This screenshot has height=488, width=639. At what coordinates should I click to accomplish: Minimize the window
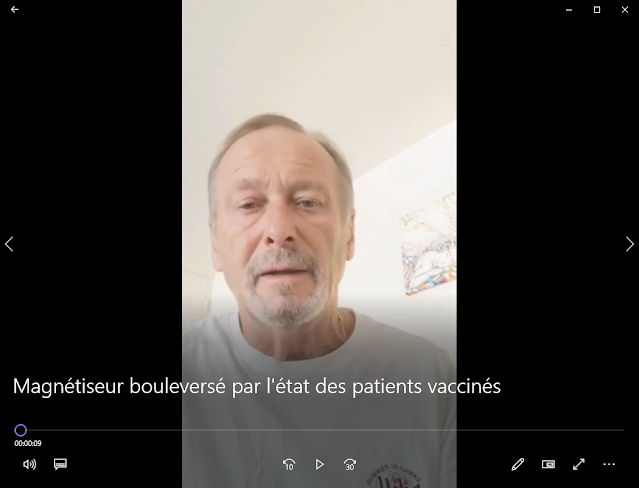pos(568,9)
